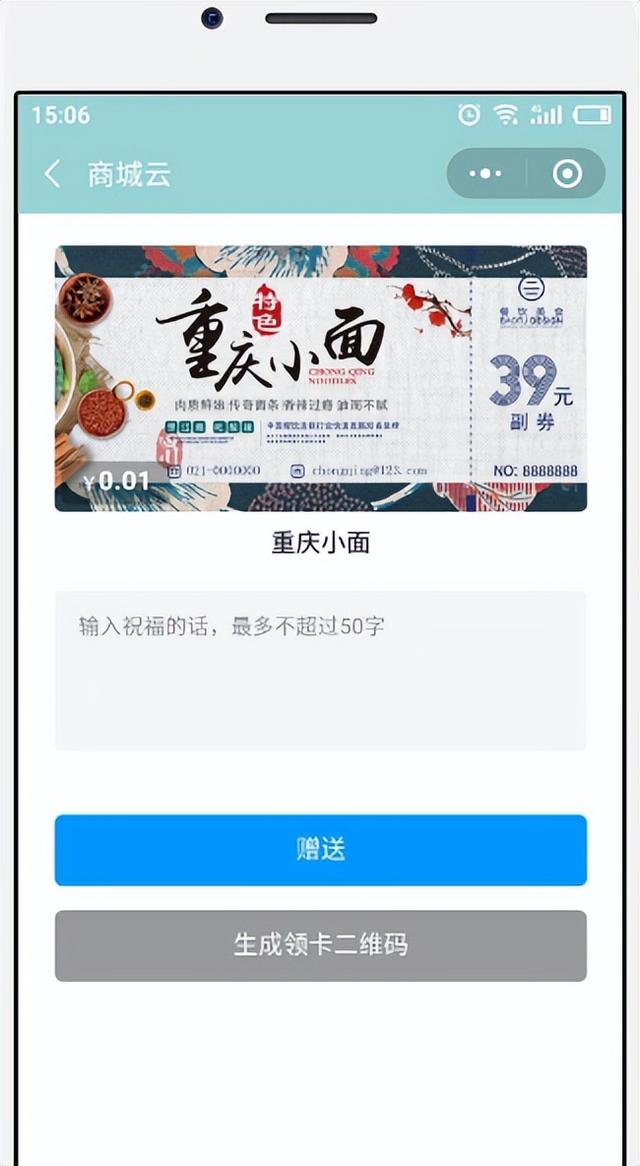The image size is (640, 1166).
Task: Tap the 生成领卡二维码 button
Action: coord(320,945)
